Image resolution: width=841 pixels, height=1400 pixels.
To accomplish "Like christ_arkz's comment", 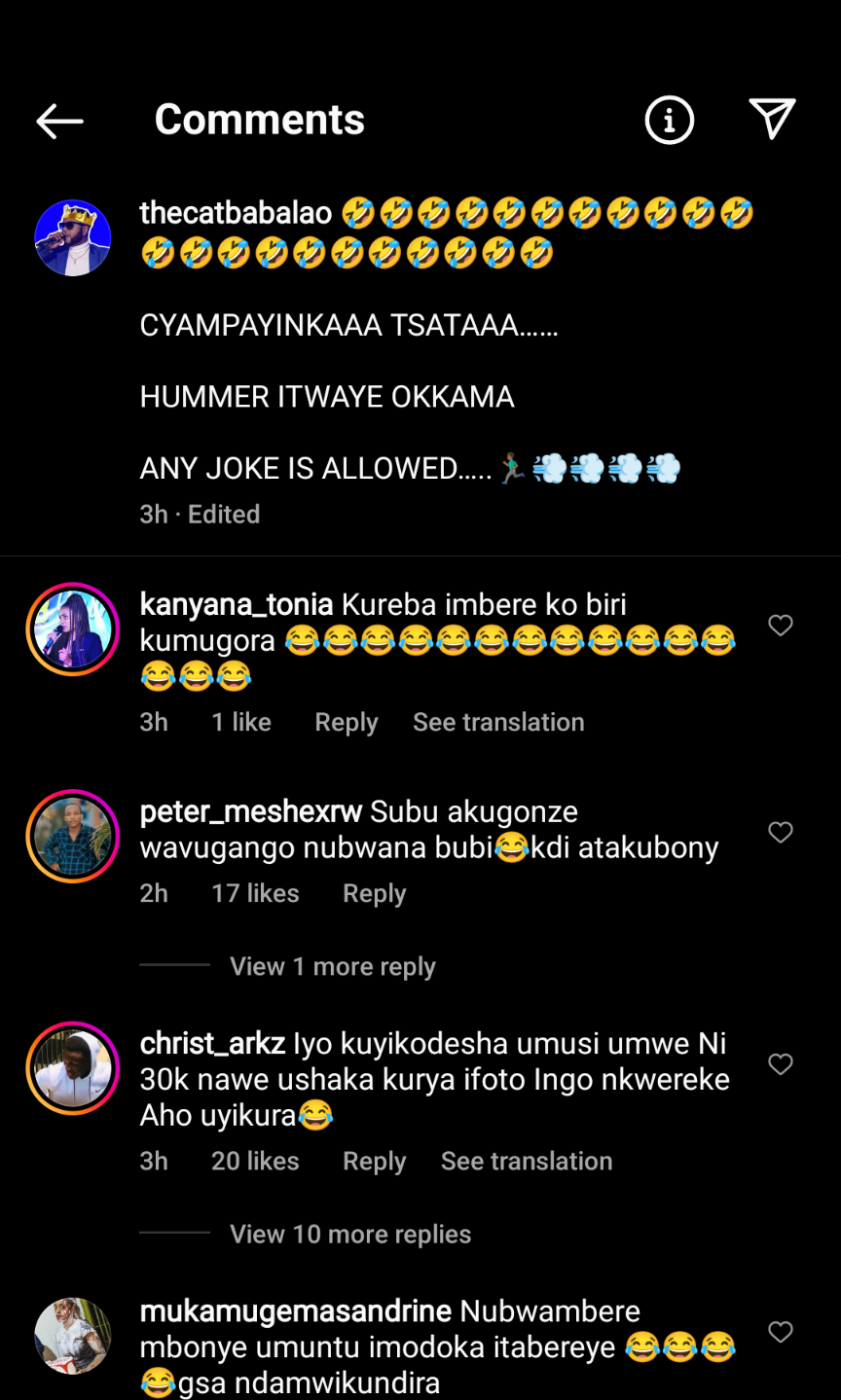I will 781,1064.
